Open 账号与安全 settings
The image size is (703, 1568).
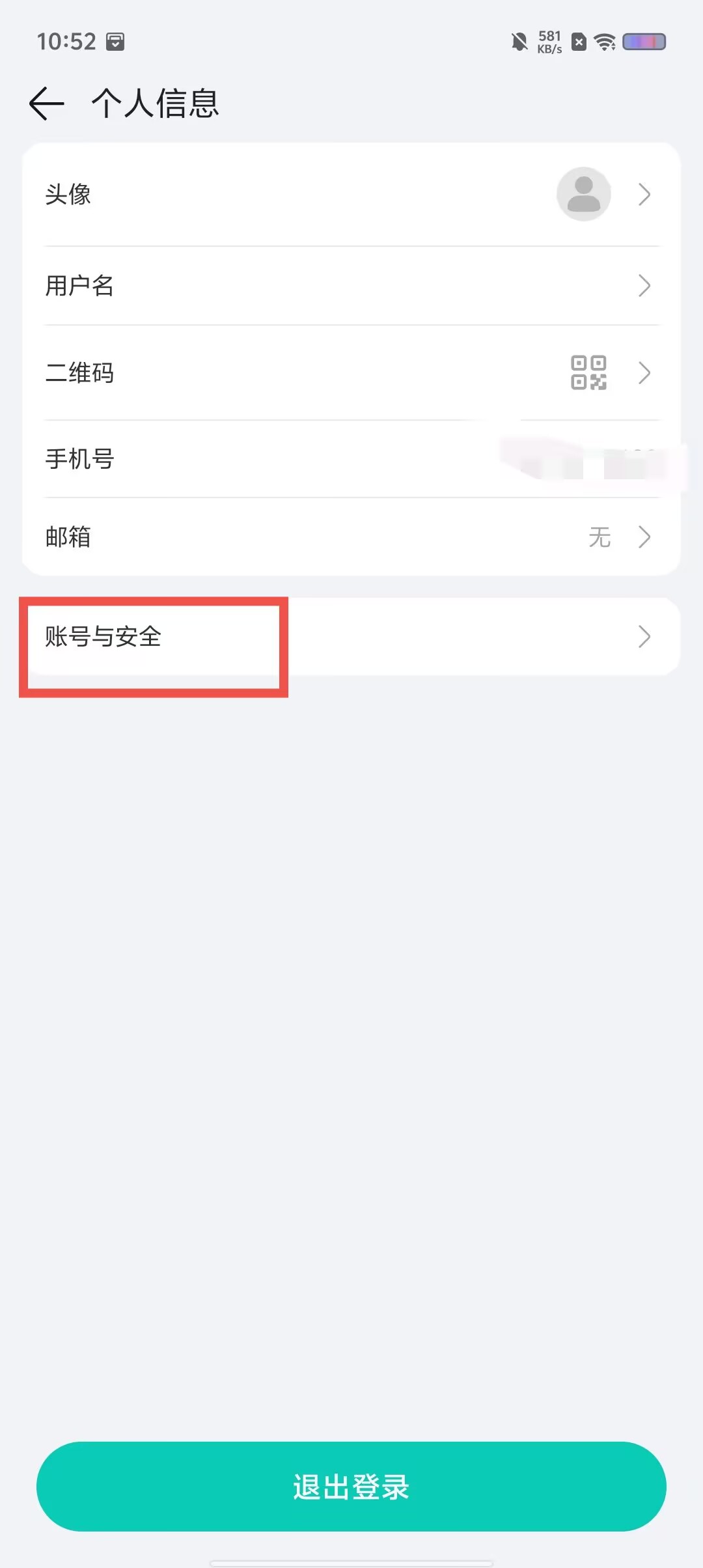pyautogui.click(x=351, y=636)
